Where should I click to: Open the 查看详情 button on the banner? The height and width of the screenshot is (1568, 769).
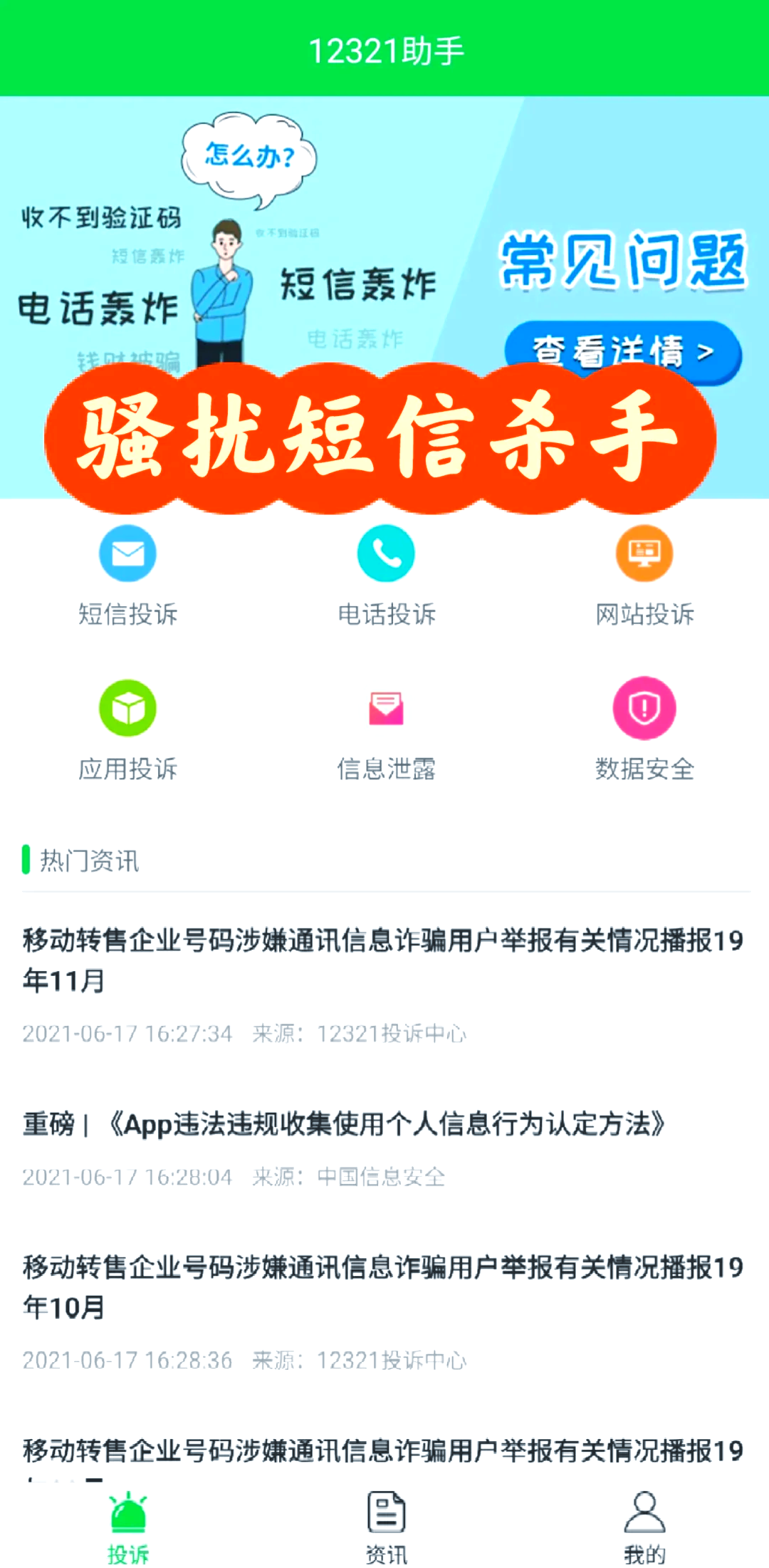point(623,349)
